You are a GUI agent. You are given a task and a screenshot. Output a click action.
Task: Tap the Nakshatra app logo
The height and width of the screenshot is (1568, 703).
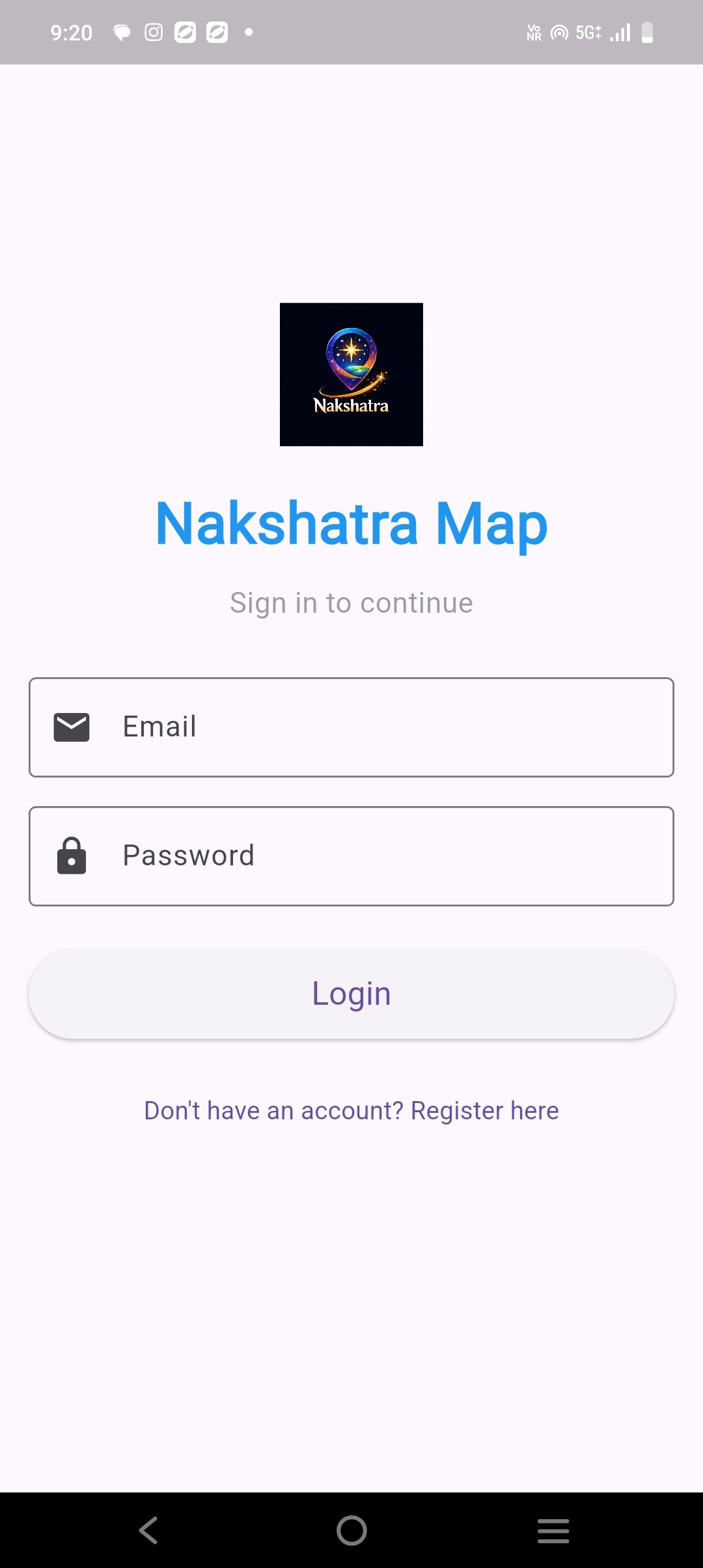click(x=351, y=374)
